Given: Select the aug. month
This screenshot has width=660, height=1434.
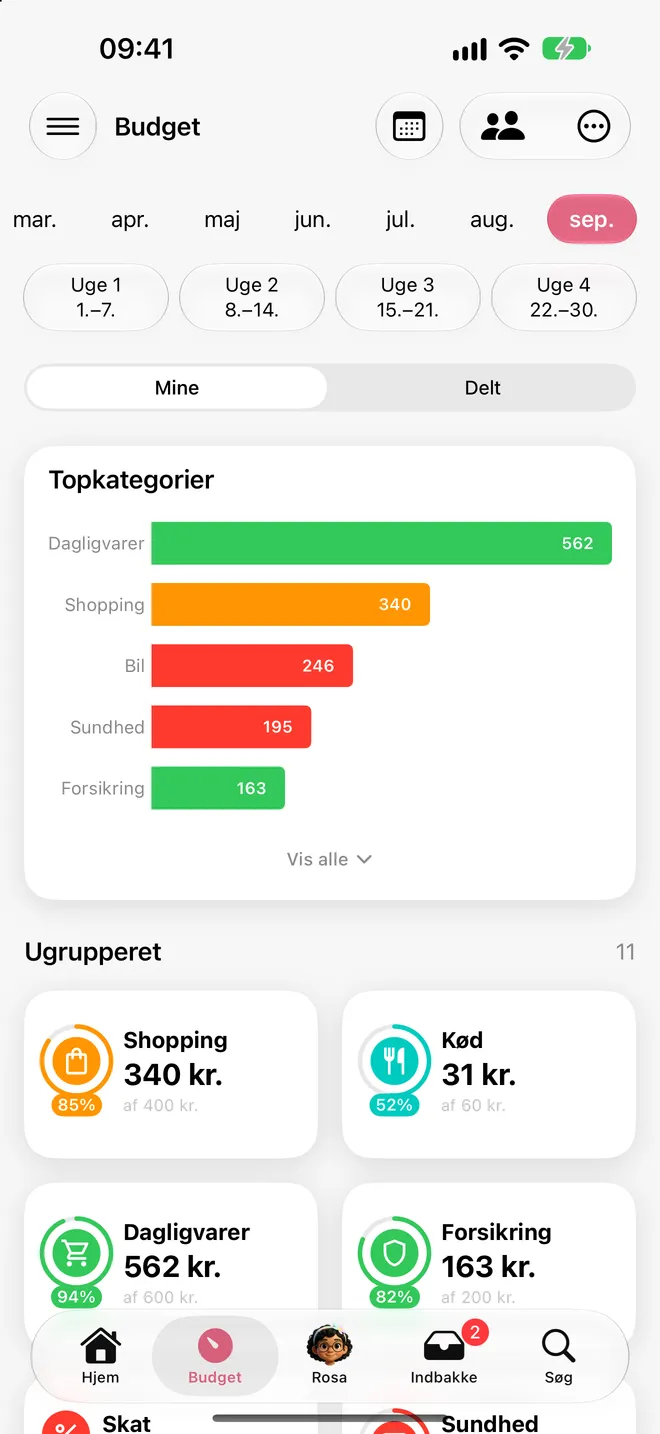Looking at the screenshot, I should pos(492,220).
